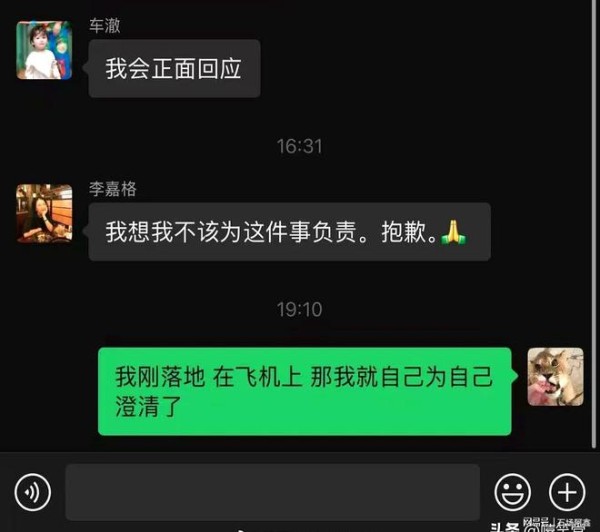The image size is (600, 532).
Task: Tap the voice input icon
Action: [33, 491]
